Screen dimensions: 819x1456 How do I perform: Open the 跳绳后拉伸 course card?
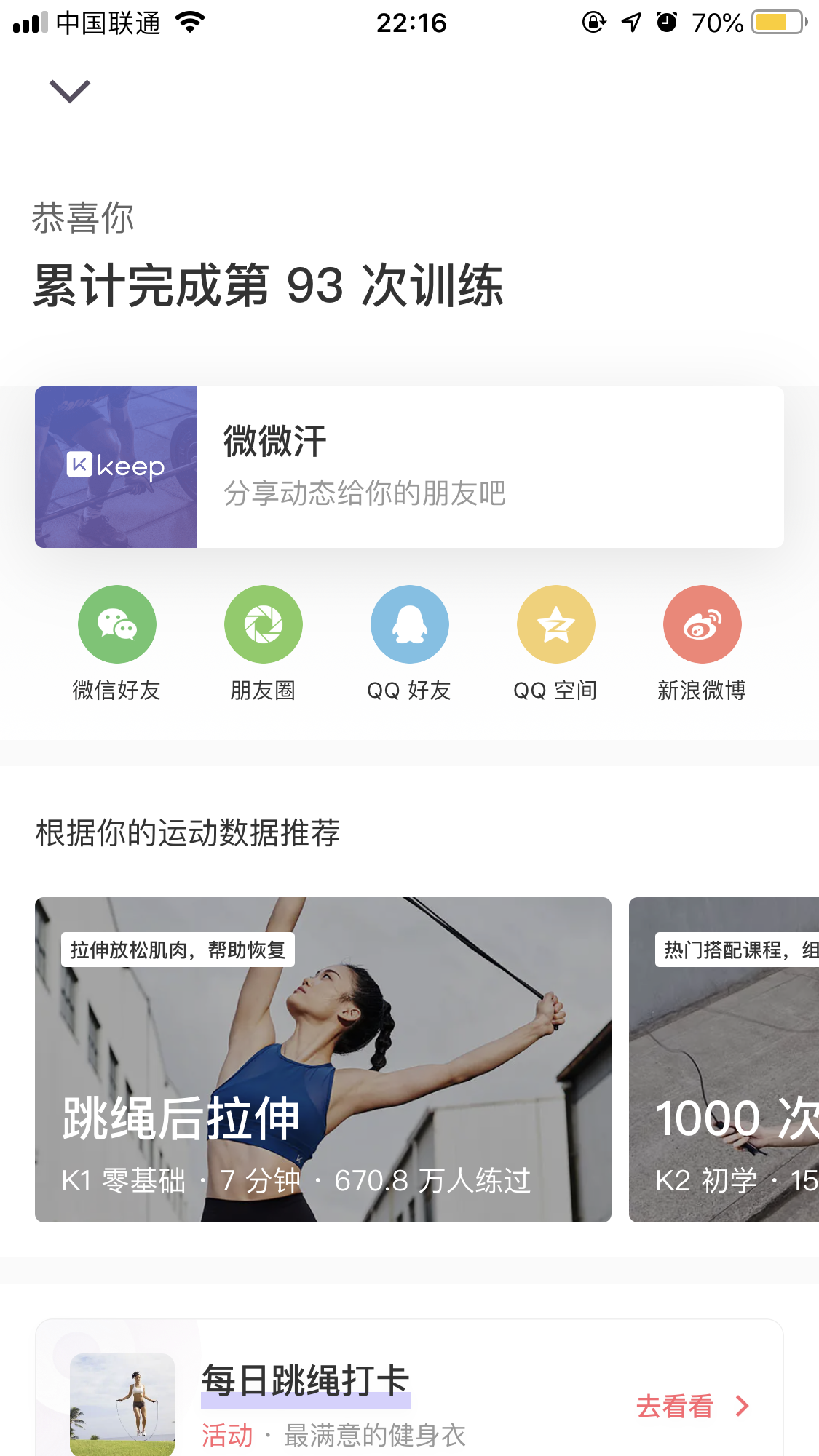click(x=323, y=1059)
